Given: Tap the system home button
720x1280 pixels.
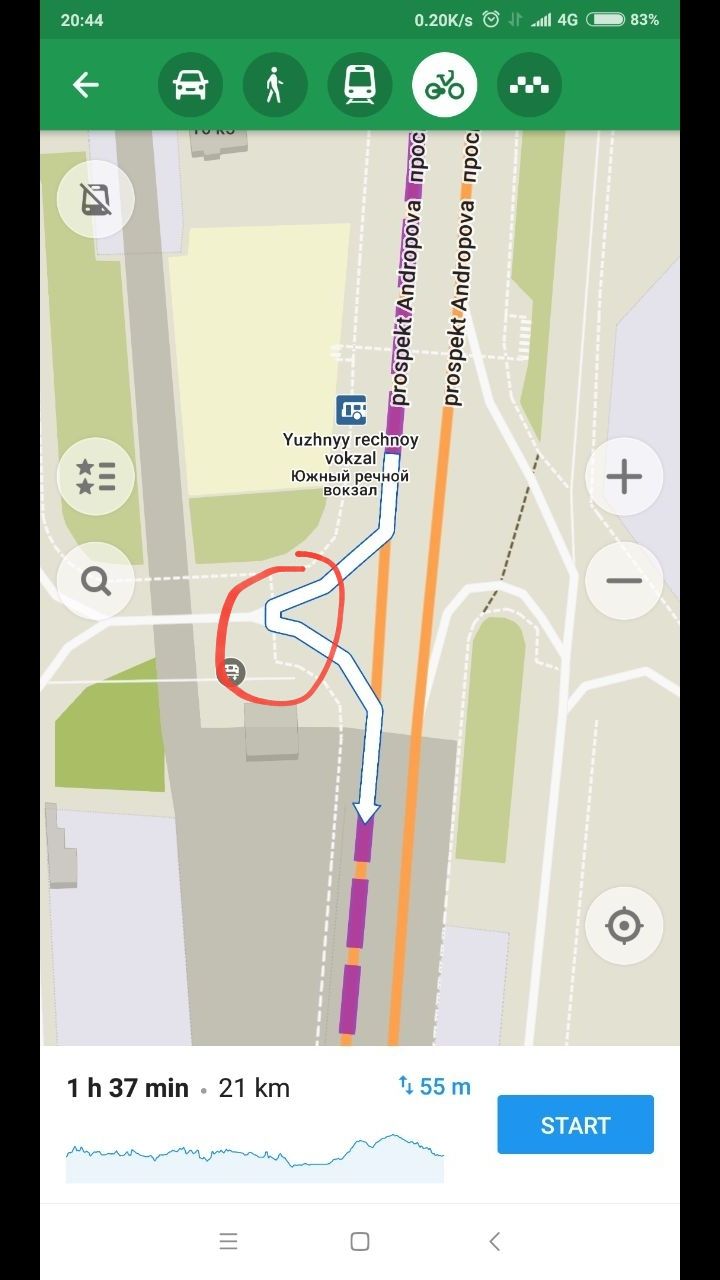Looking at the screenshot, I should (x=360, y=1241).
